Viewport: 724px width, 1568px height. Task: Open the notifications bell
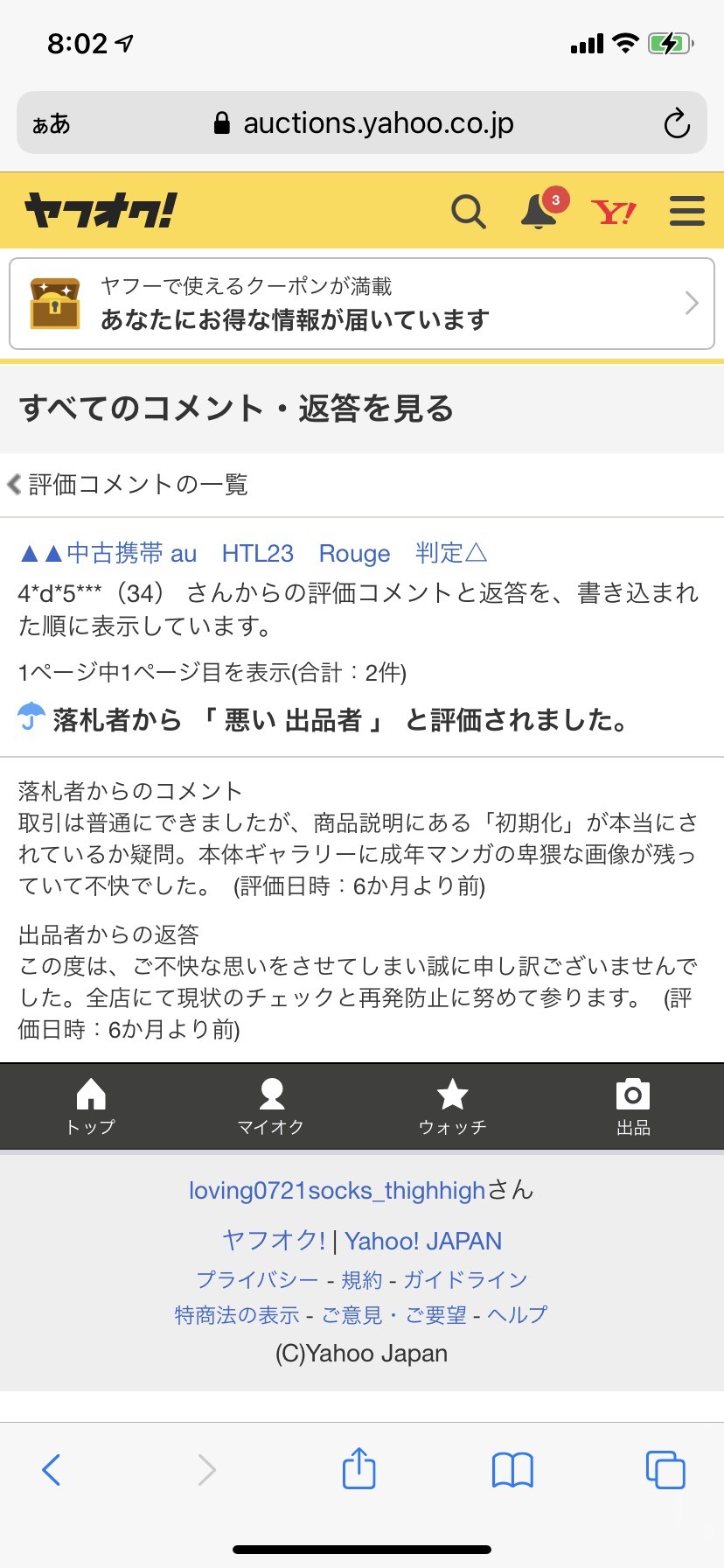tap(539, 212)
